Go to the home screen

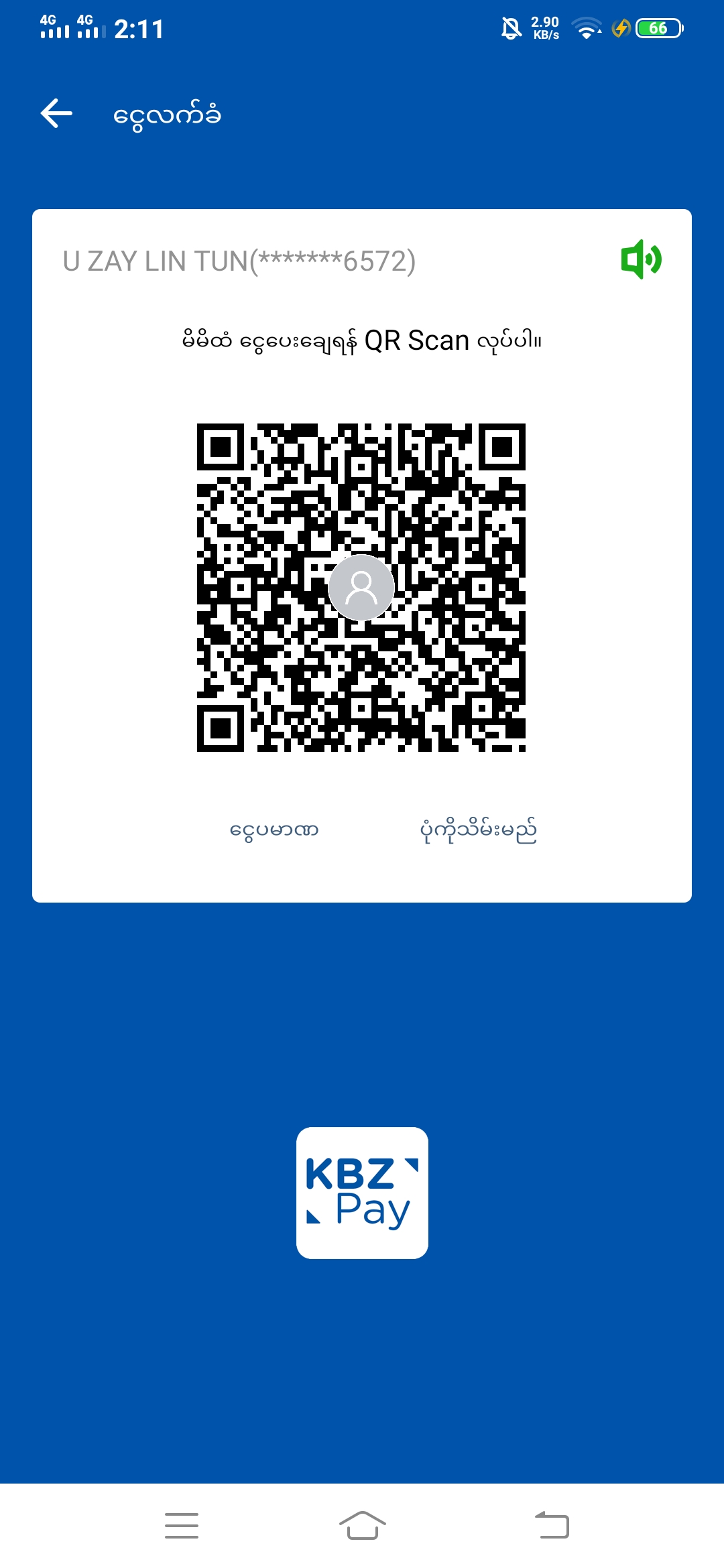[362, 1526]
